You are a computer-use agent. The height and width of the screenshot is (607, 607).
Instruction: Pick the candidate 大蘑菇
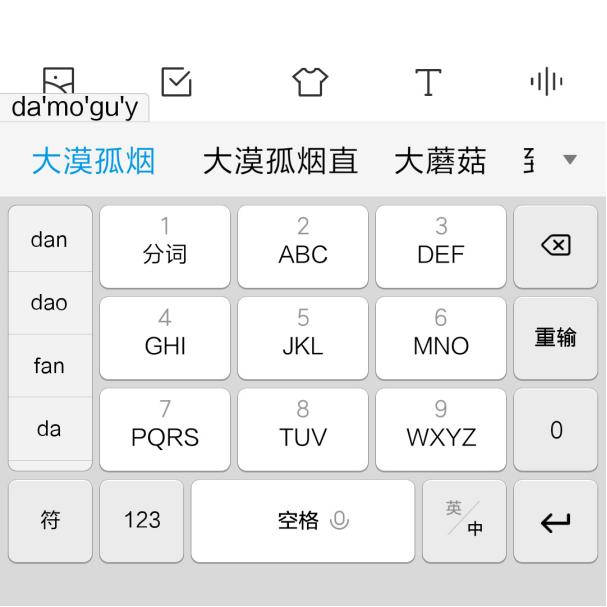[x=440, y=161]
